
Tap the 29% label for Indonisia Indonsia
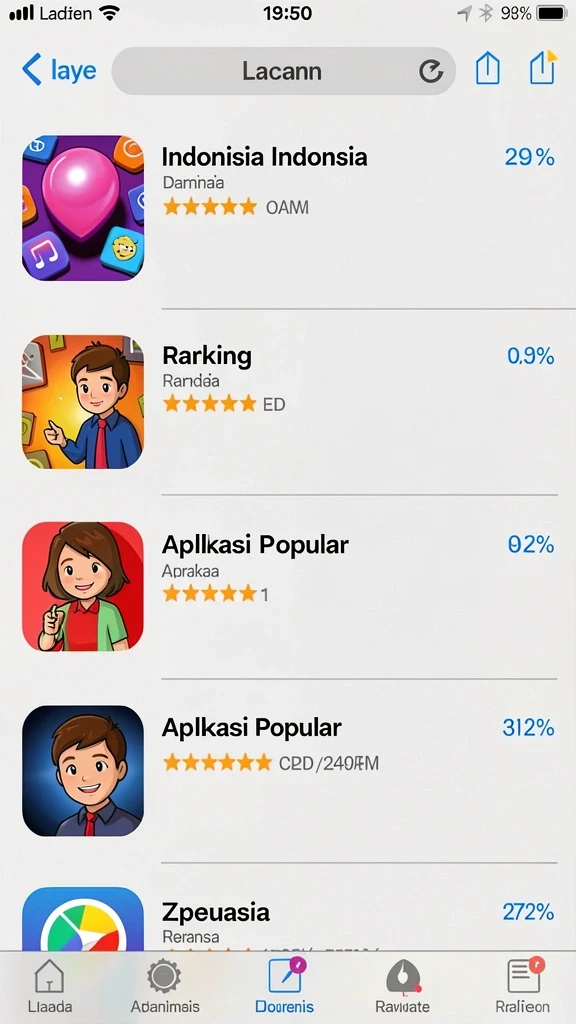coord(530,157)
